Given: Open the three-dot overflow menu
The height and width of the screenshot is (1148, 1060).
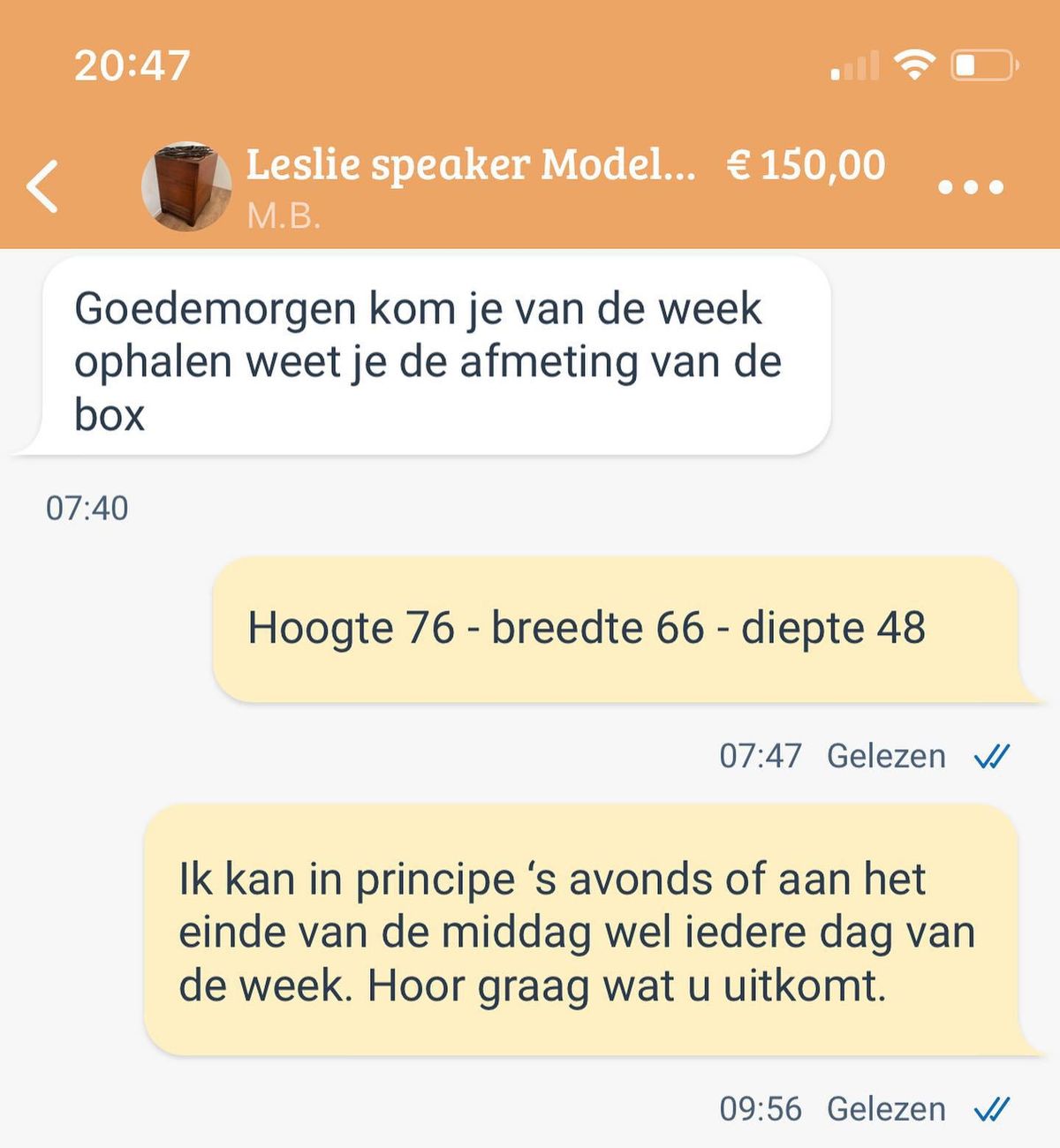Looking at the screenshot, I should click(x=970, y=187).
